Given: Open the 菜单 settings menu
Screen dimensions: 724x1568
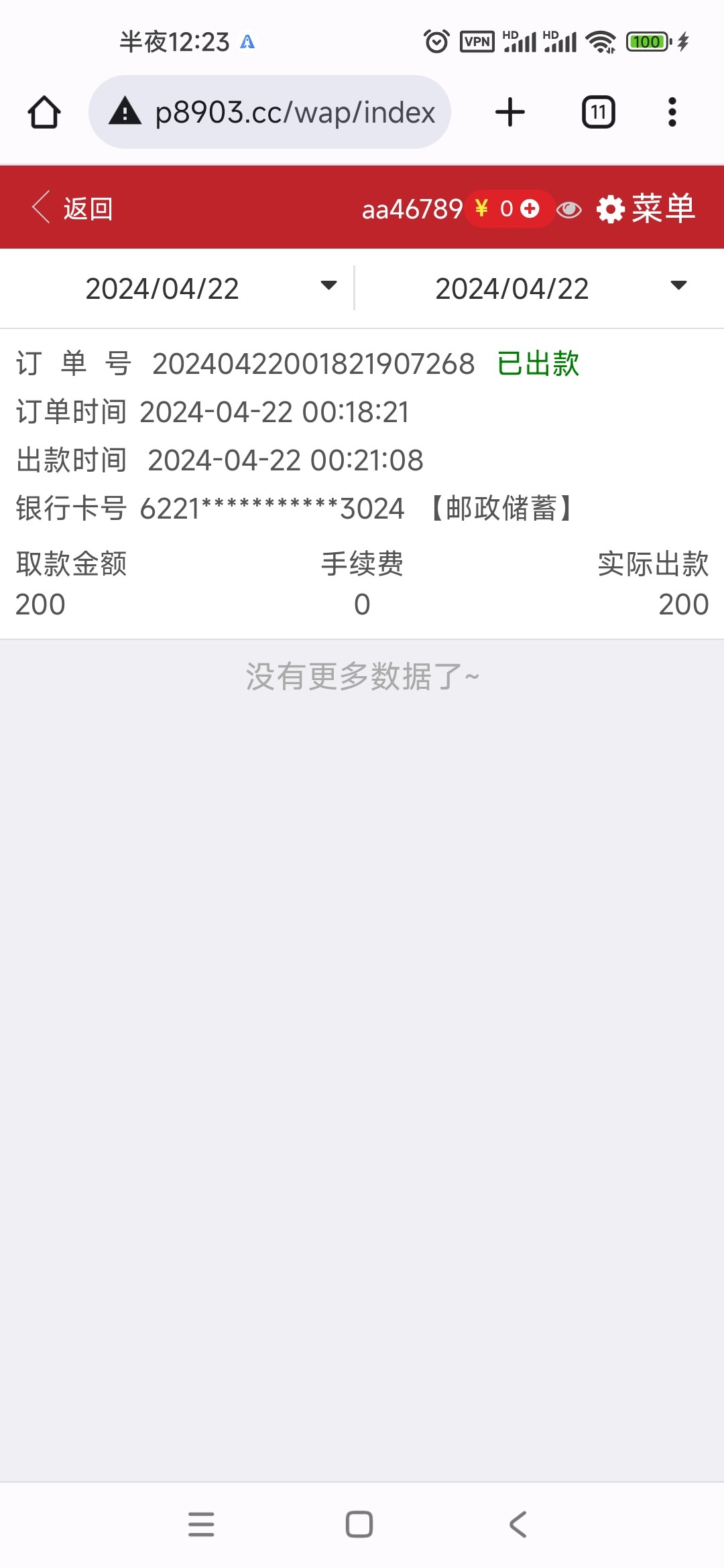Looking at the screenshot, I should tap(646, 208).
